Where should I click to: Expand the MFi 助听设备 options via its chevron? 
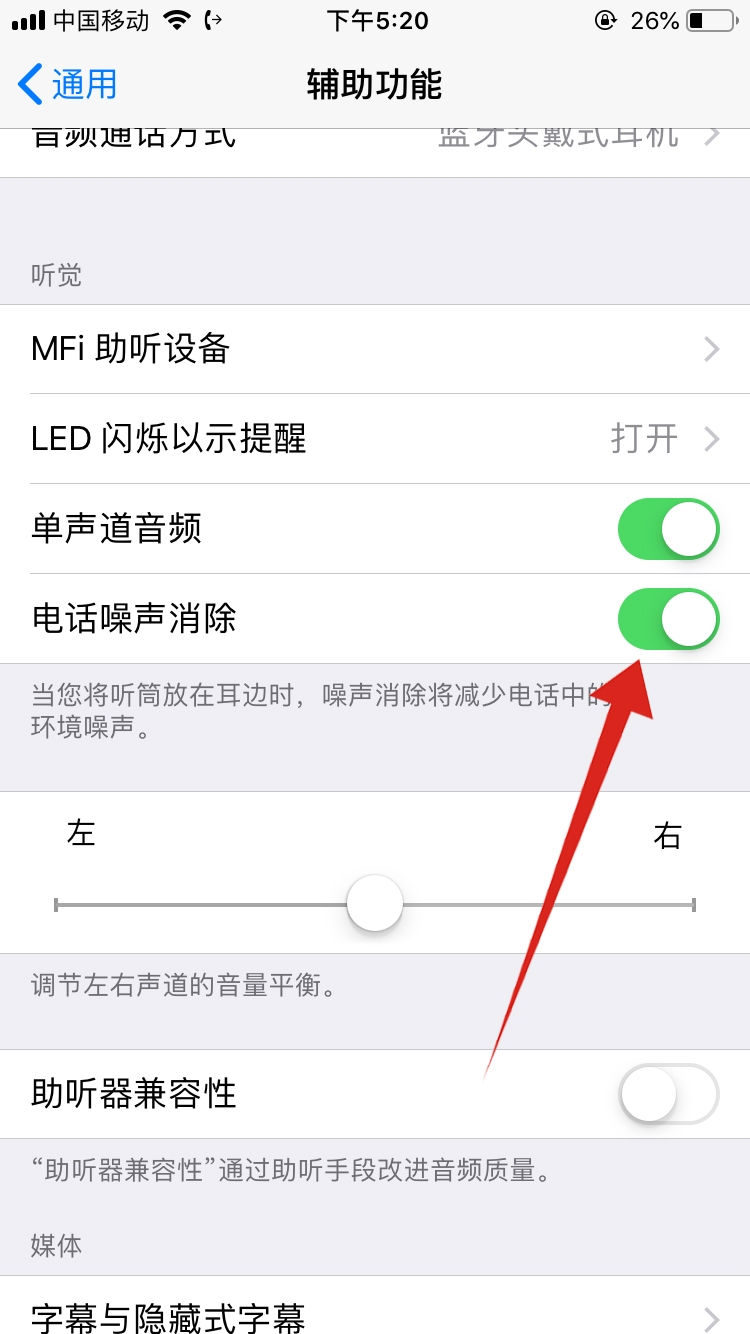tap(711, 349)
